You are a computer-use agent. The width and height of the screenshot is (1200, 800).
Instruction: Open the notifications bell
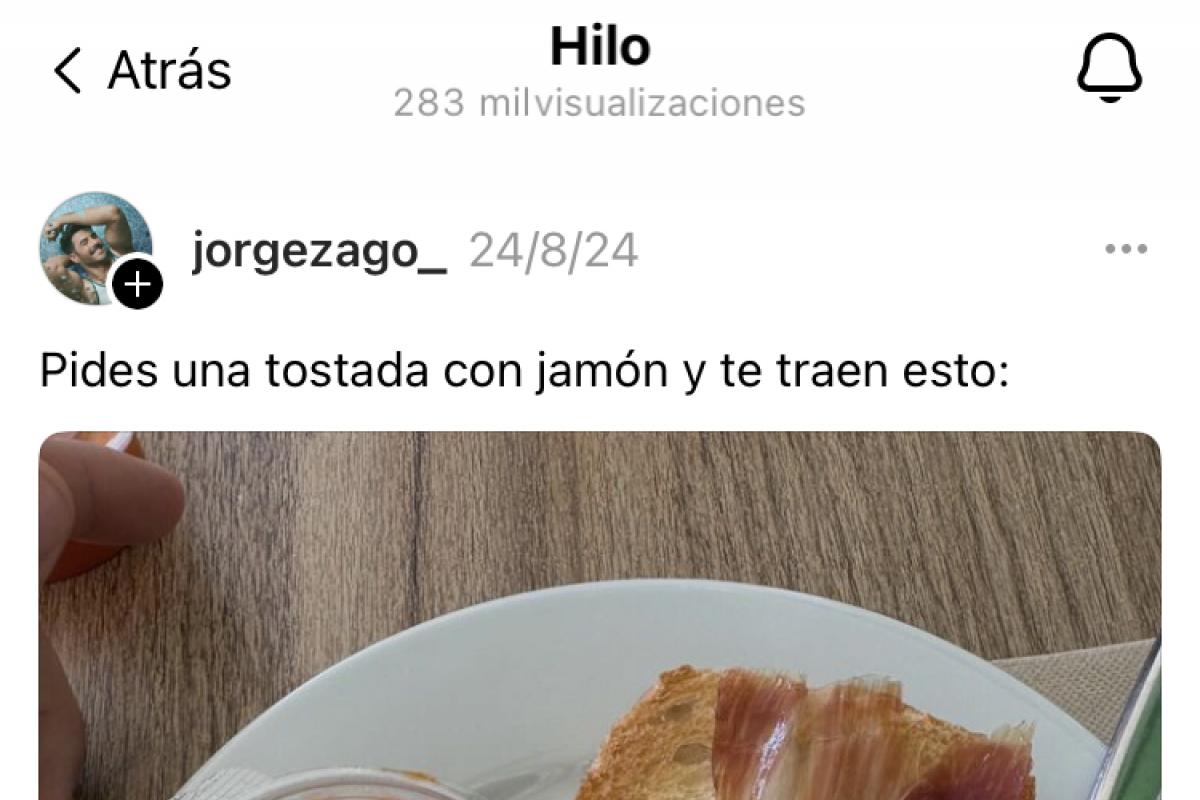pyautogui.click(x=1109, y=69)
